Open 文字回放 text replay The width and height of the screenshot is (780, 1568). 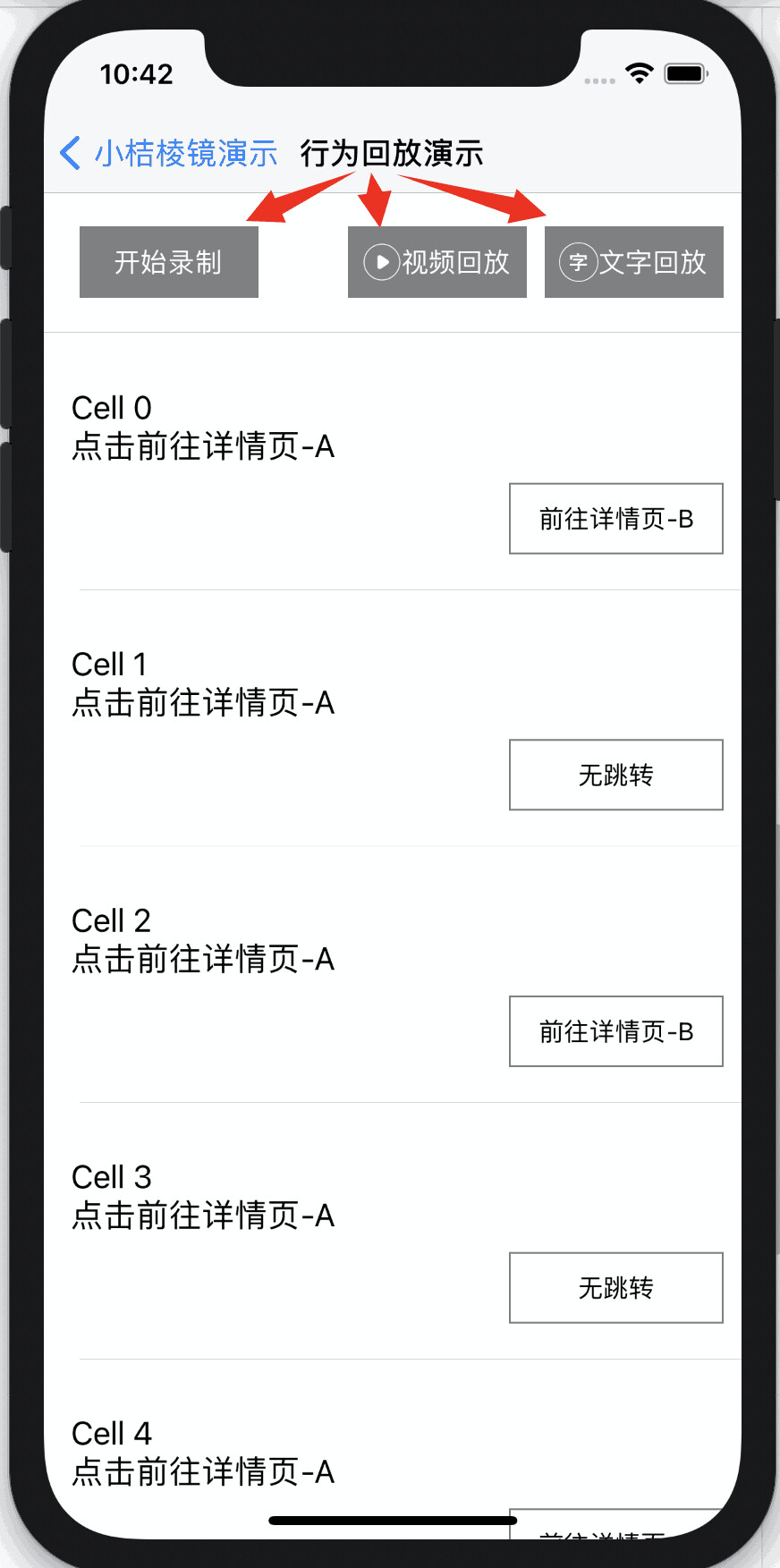tap(634, 262)
